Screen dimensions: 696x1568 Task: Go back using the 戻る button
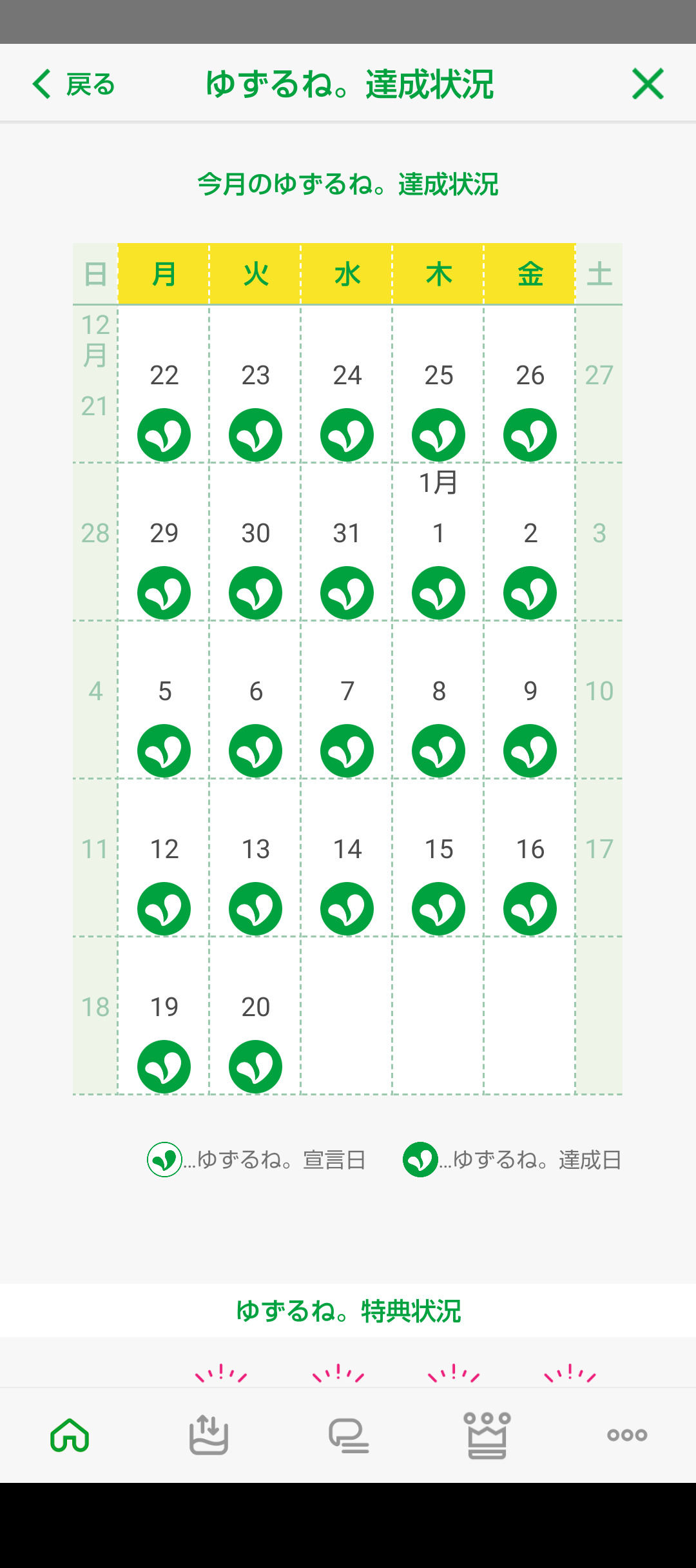coord(73,84)
